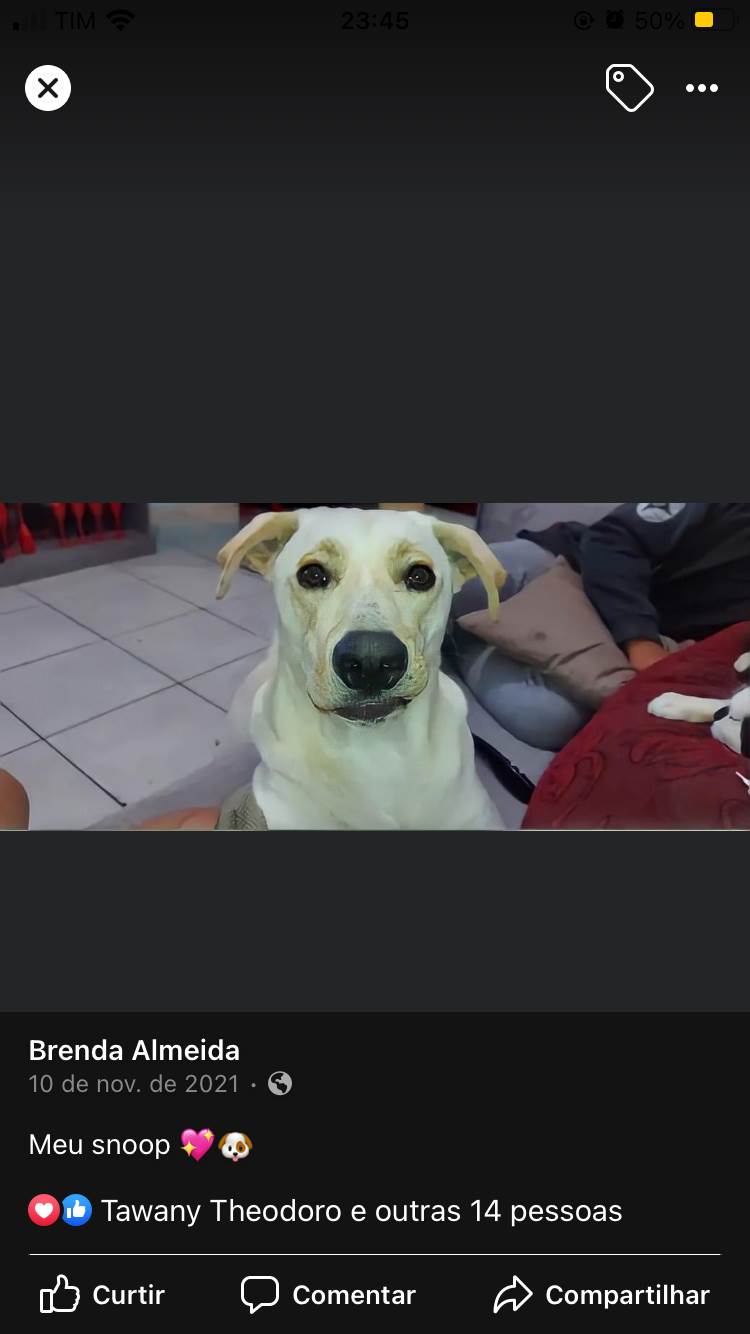Like the photo with Curtir
The width and height of the screenshot is (750, 1334).
coord(102,1295)
